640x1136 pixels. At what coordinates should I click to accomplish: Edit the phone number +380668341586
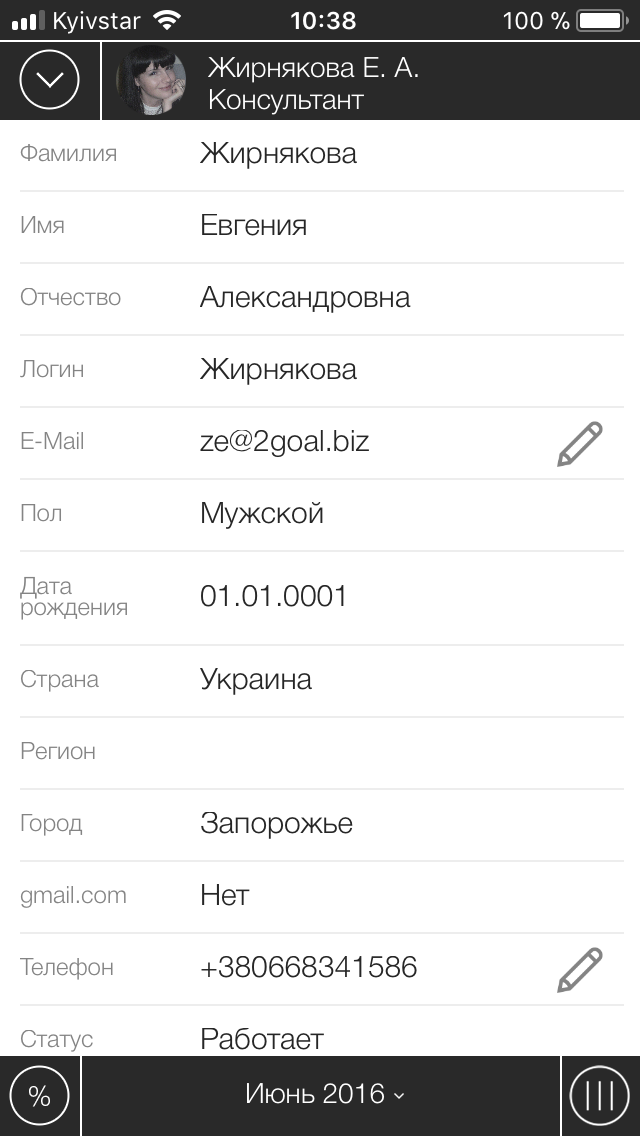point(580,969)
